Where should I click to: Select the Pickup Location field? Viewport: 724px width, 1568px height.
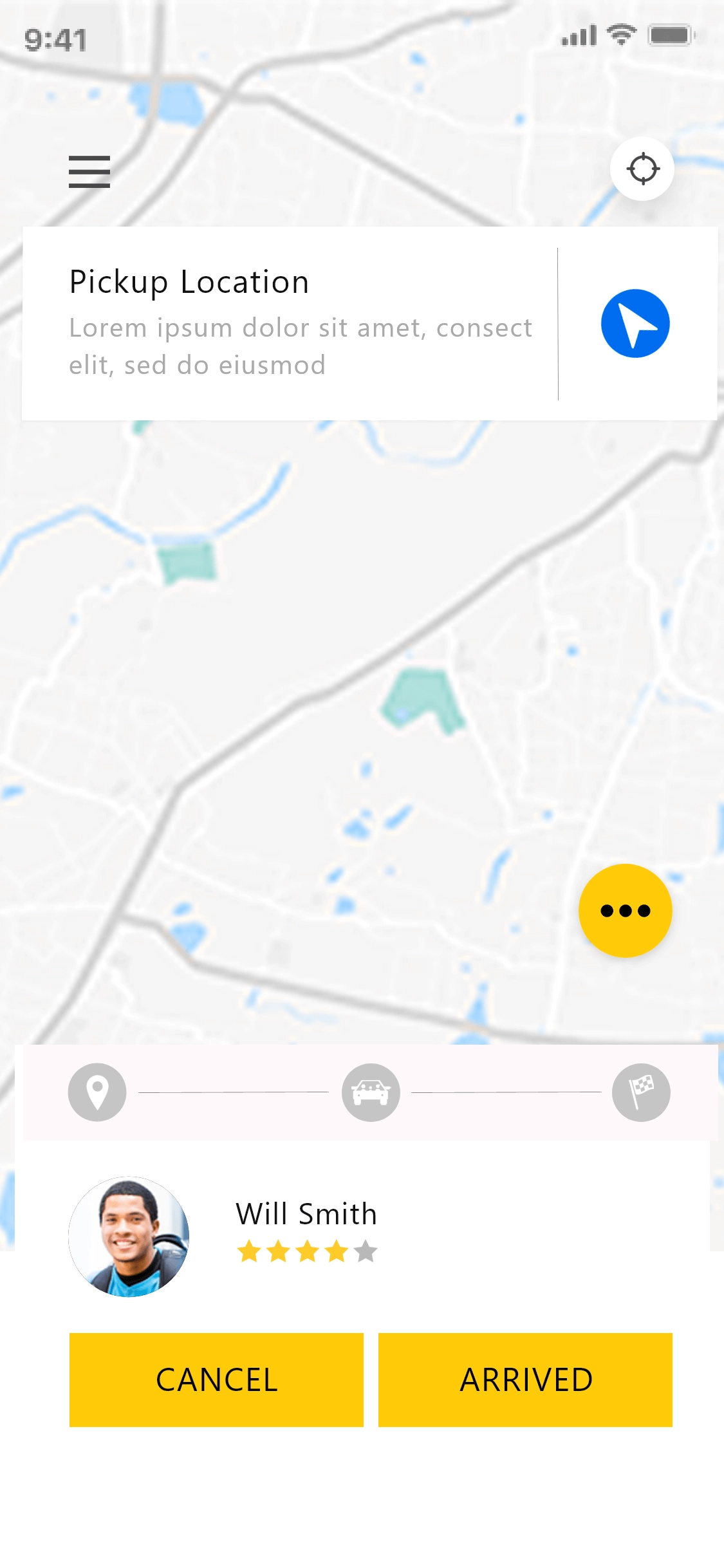(189, 281)
